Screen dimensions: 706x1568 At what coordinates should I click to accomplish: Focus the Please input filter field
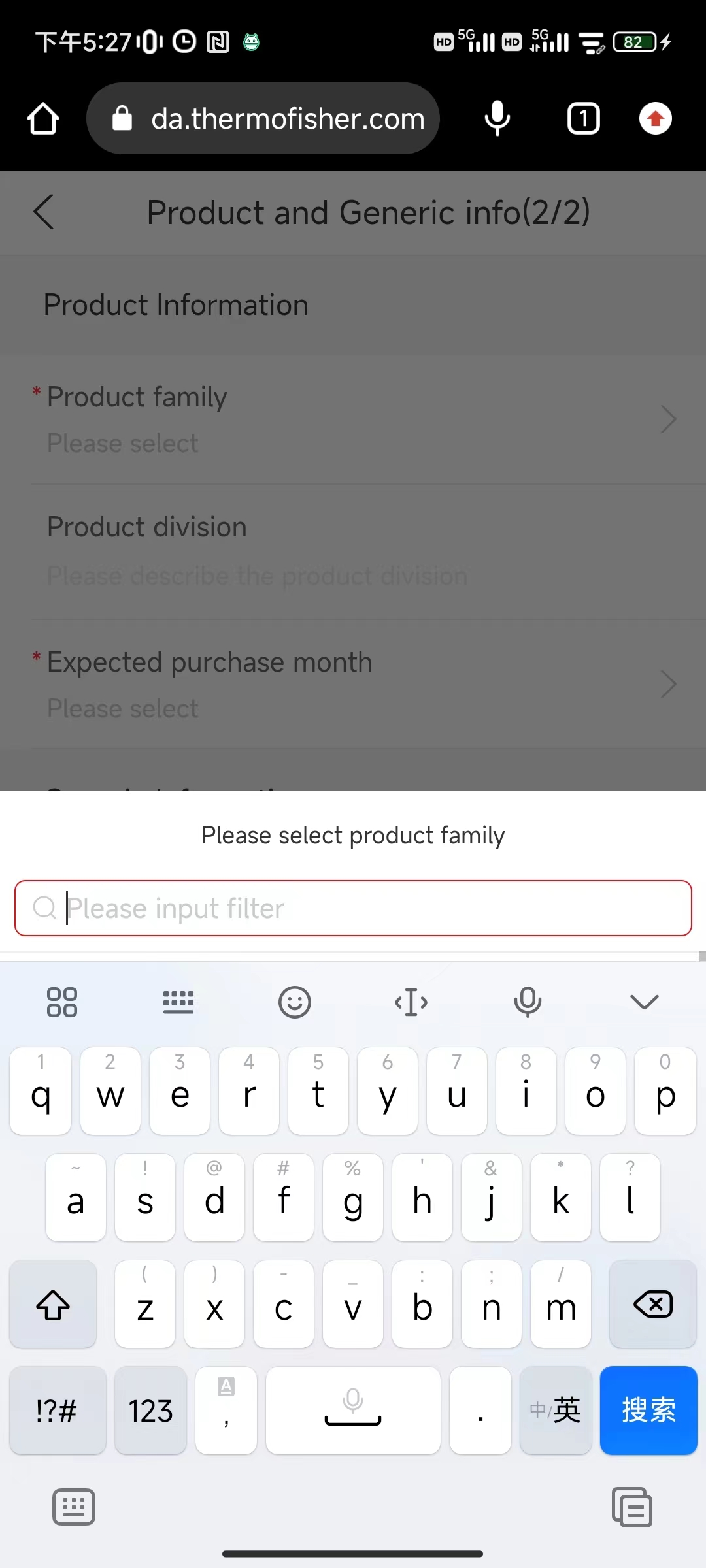[353, 908]
